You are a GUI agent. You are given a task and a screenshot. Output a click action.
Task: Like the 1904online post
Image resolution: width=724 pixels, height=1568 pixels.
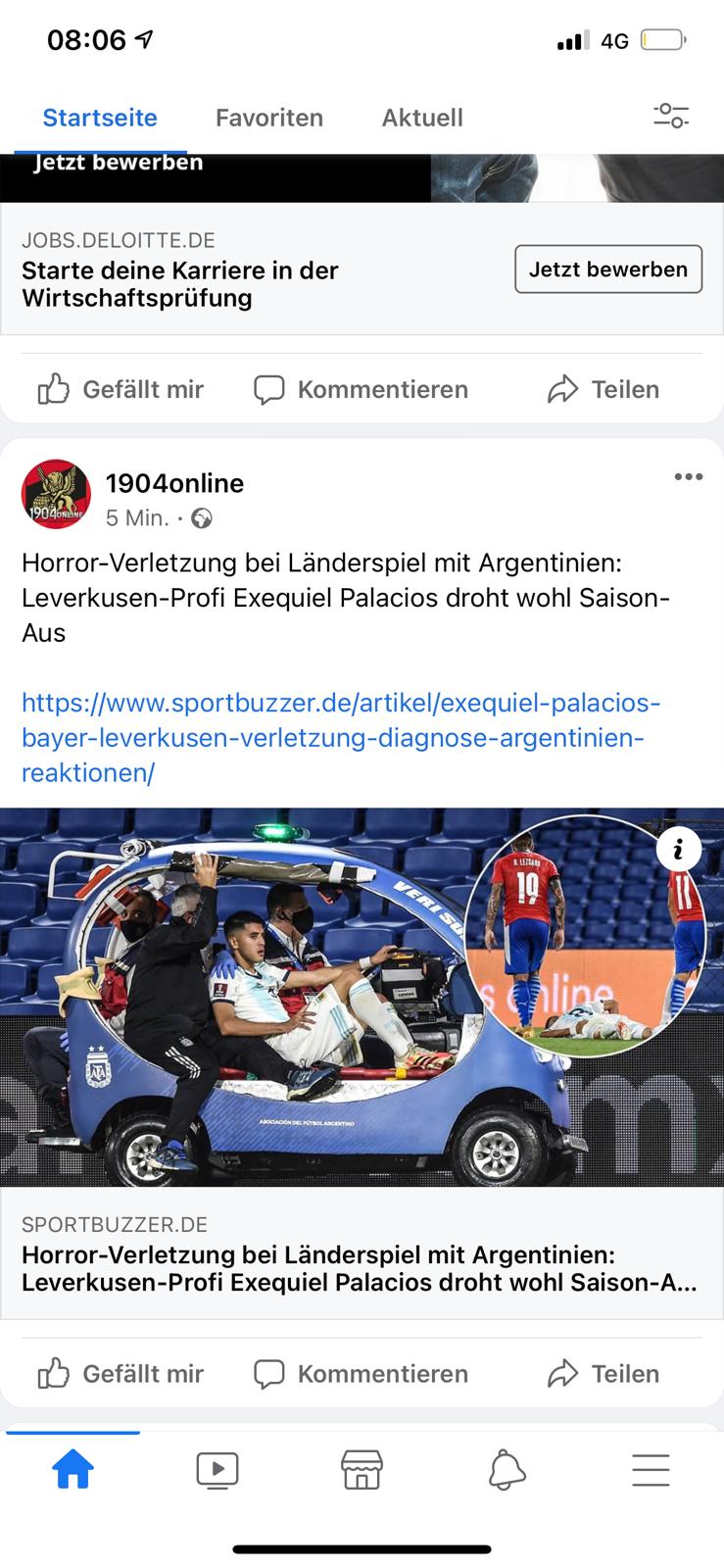pos(121,1374)
